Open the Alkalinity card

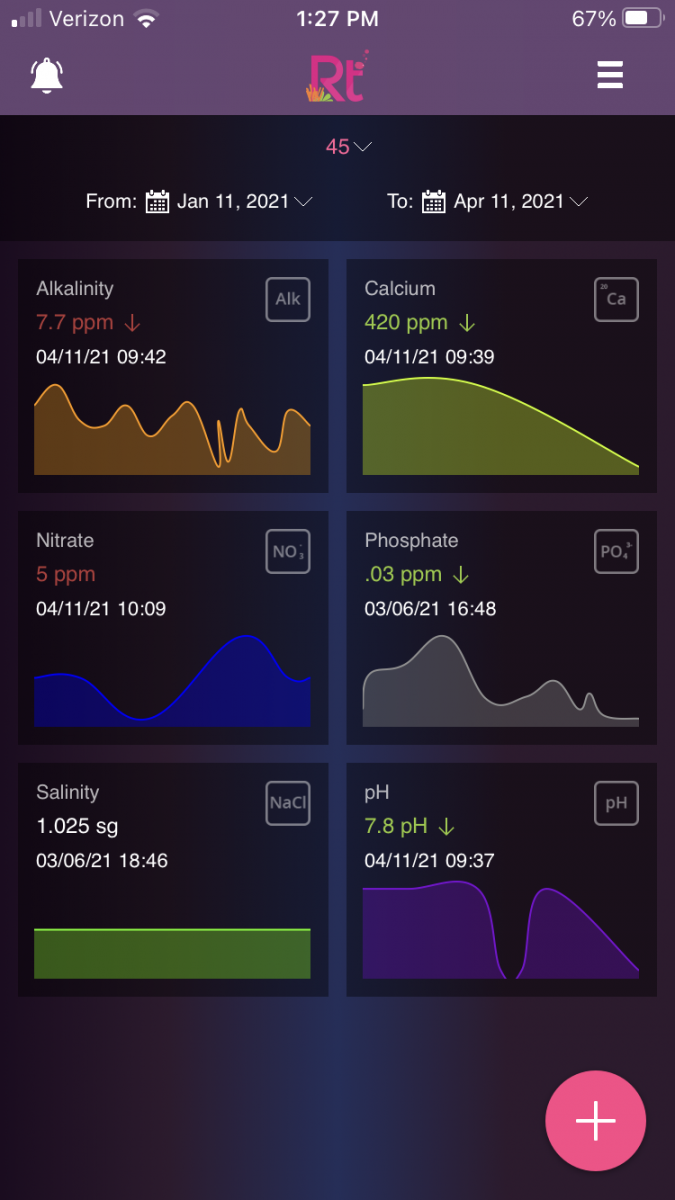click(x=173, y=376)
